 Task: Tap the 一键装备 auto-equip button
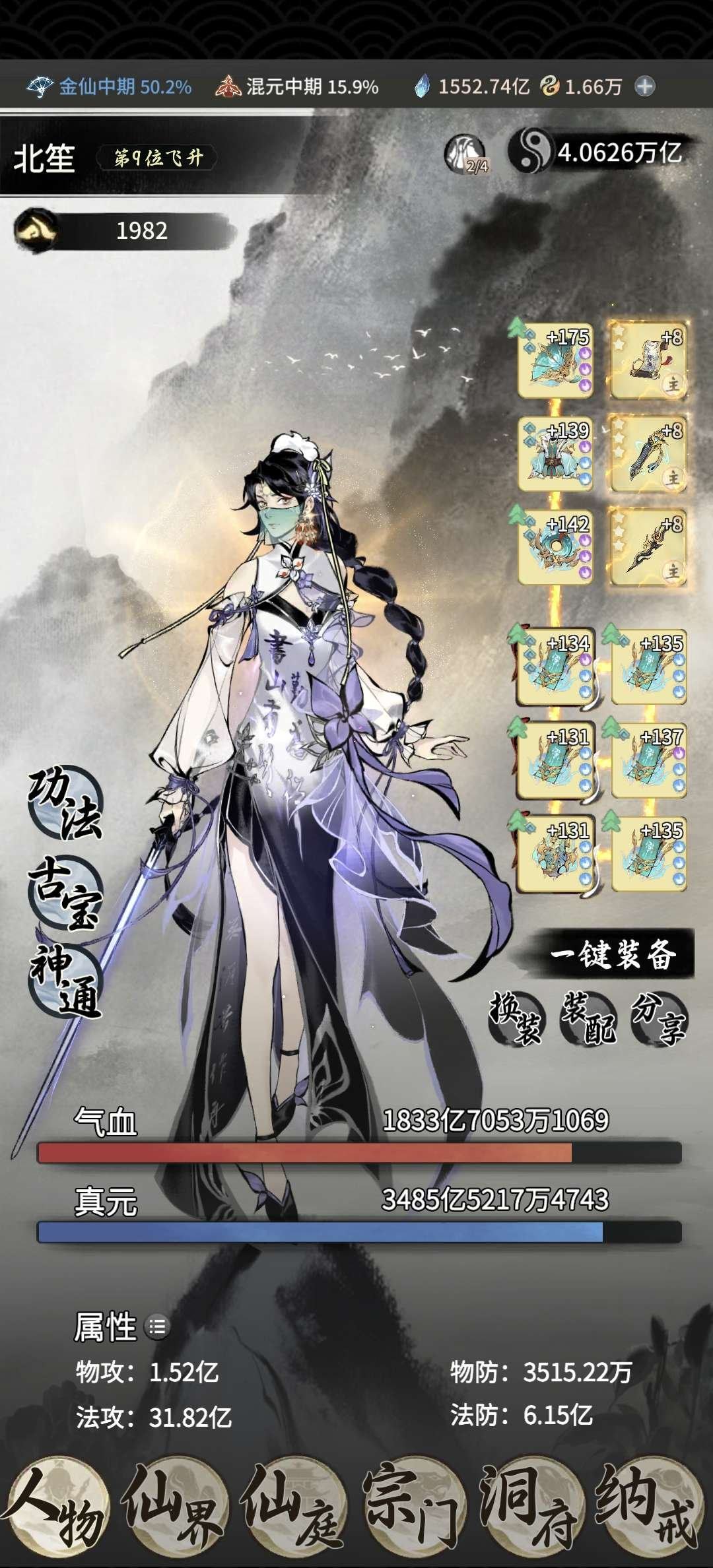point(612,954)
